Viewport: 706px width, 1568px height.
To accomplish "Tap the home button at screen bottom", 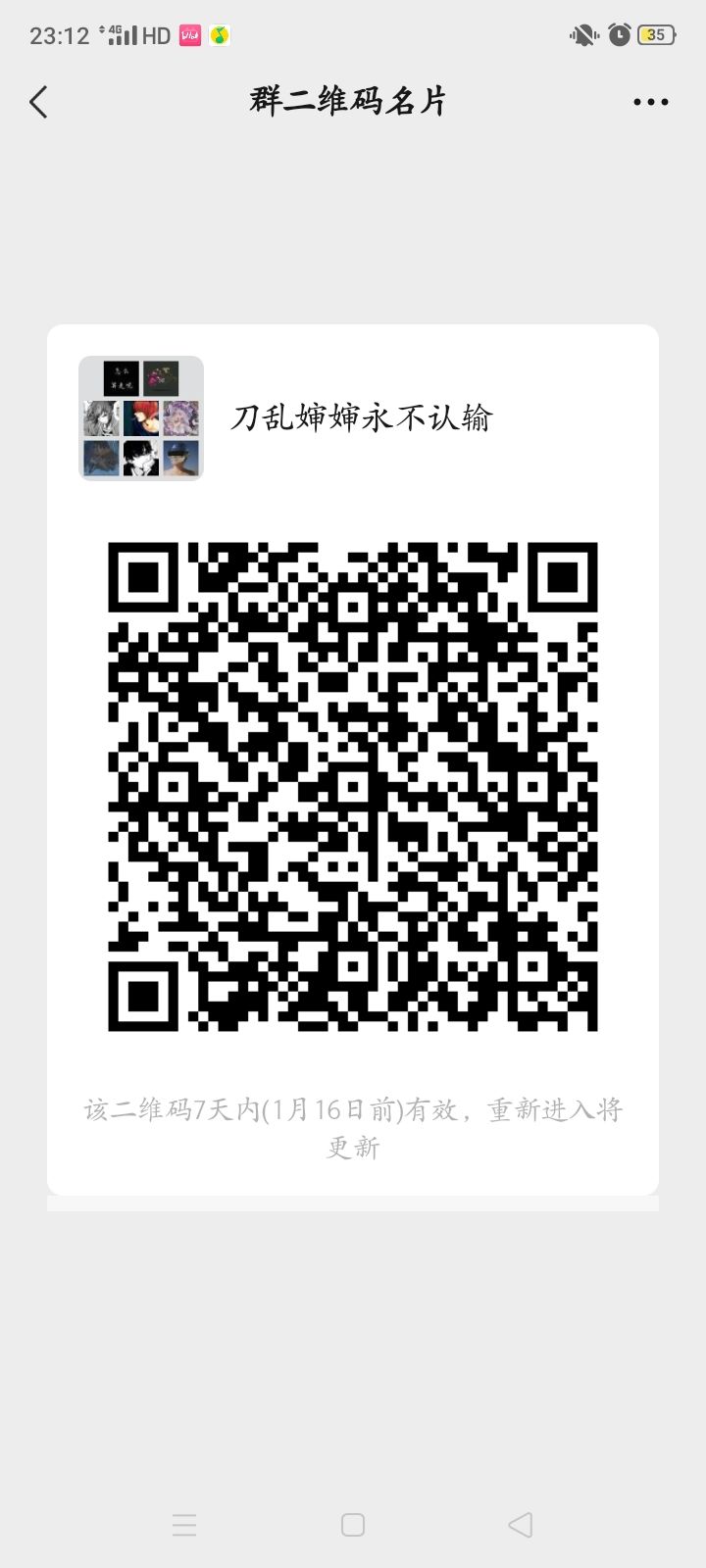I will [x=353, y=1525].
